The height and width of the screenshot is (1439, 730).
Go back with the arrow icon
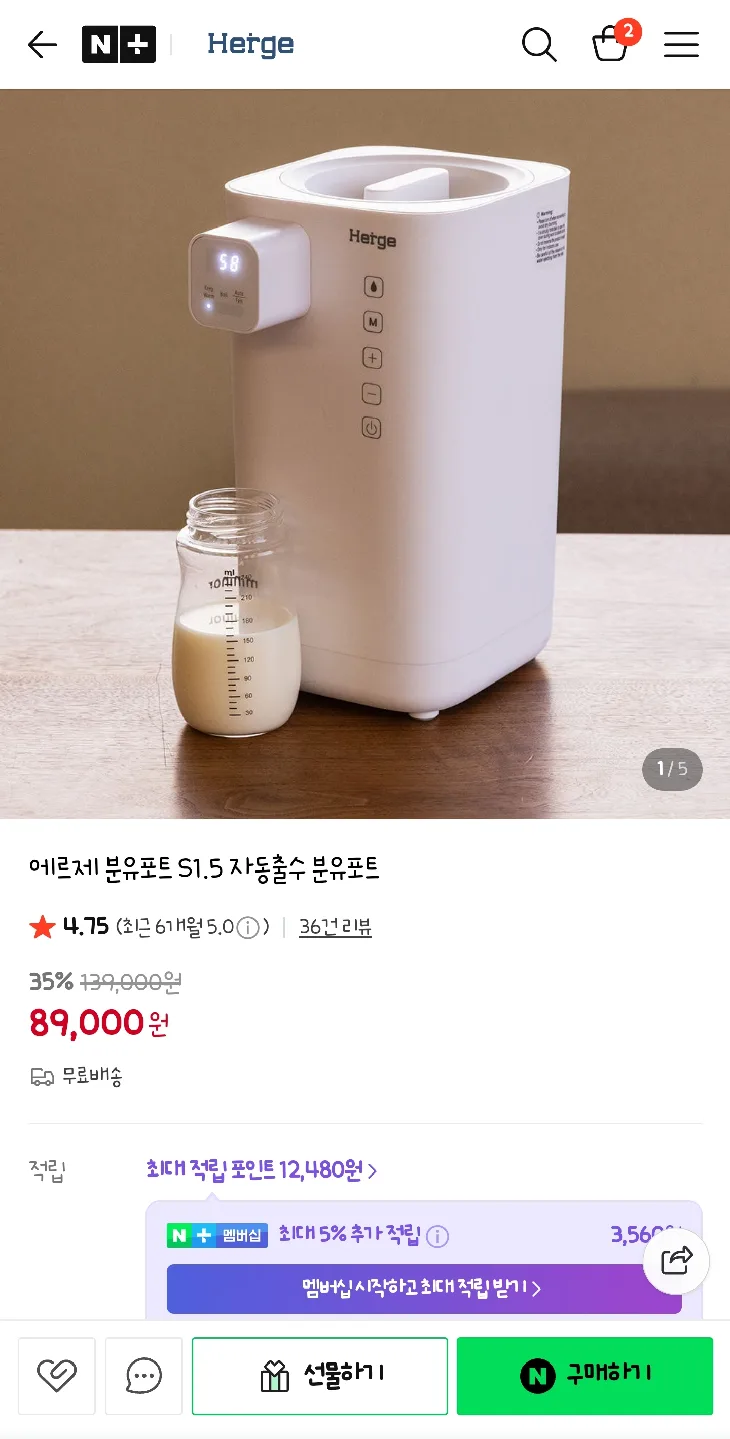pyautogui.click(x=42, y=44)
